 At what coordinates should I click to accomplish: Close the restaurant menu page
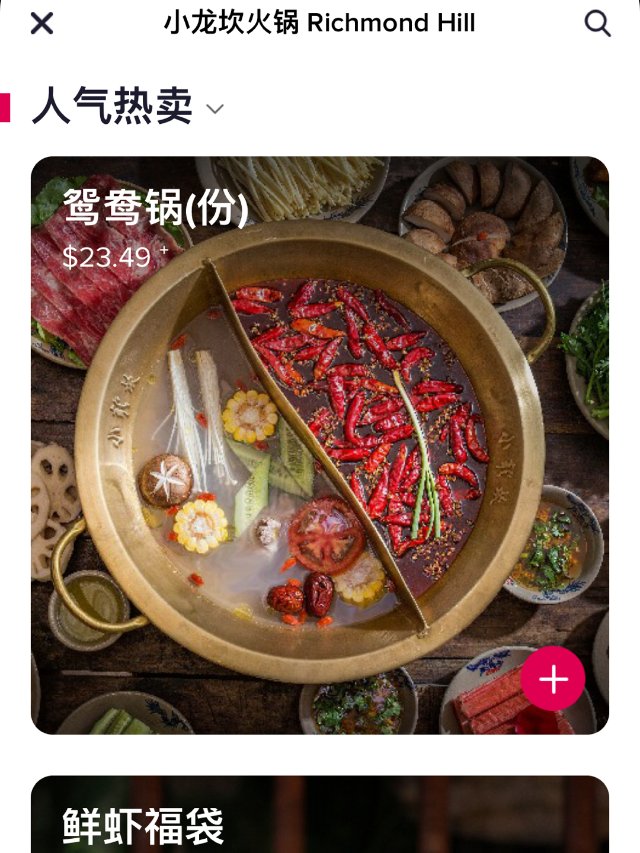point(42,23)
